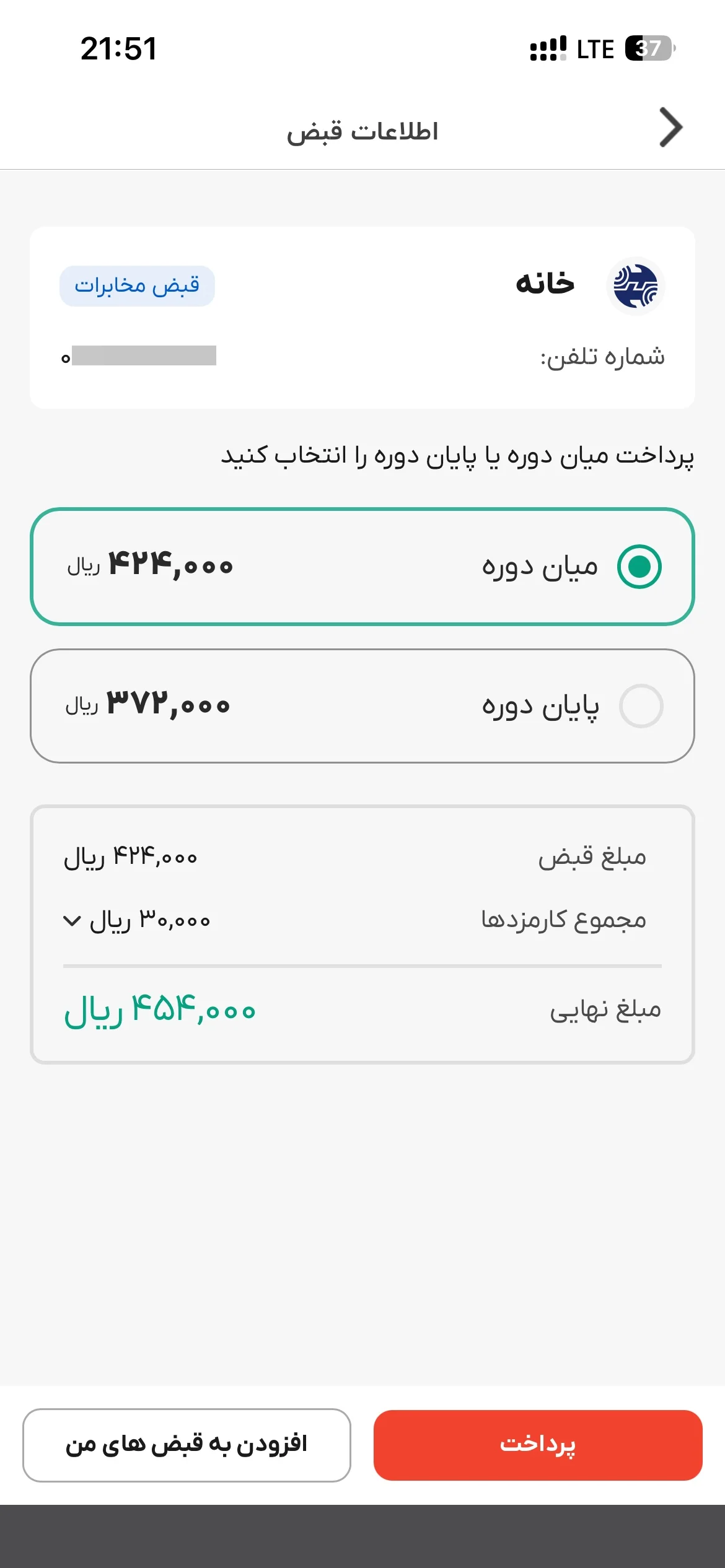Tap افزودن به قبض های من

click(x=187, y=1445)
